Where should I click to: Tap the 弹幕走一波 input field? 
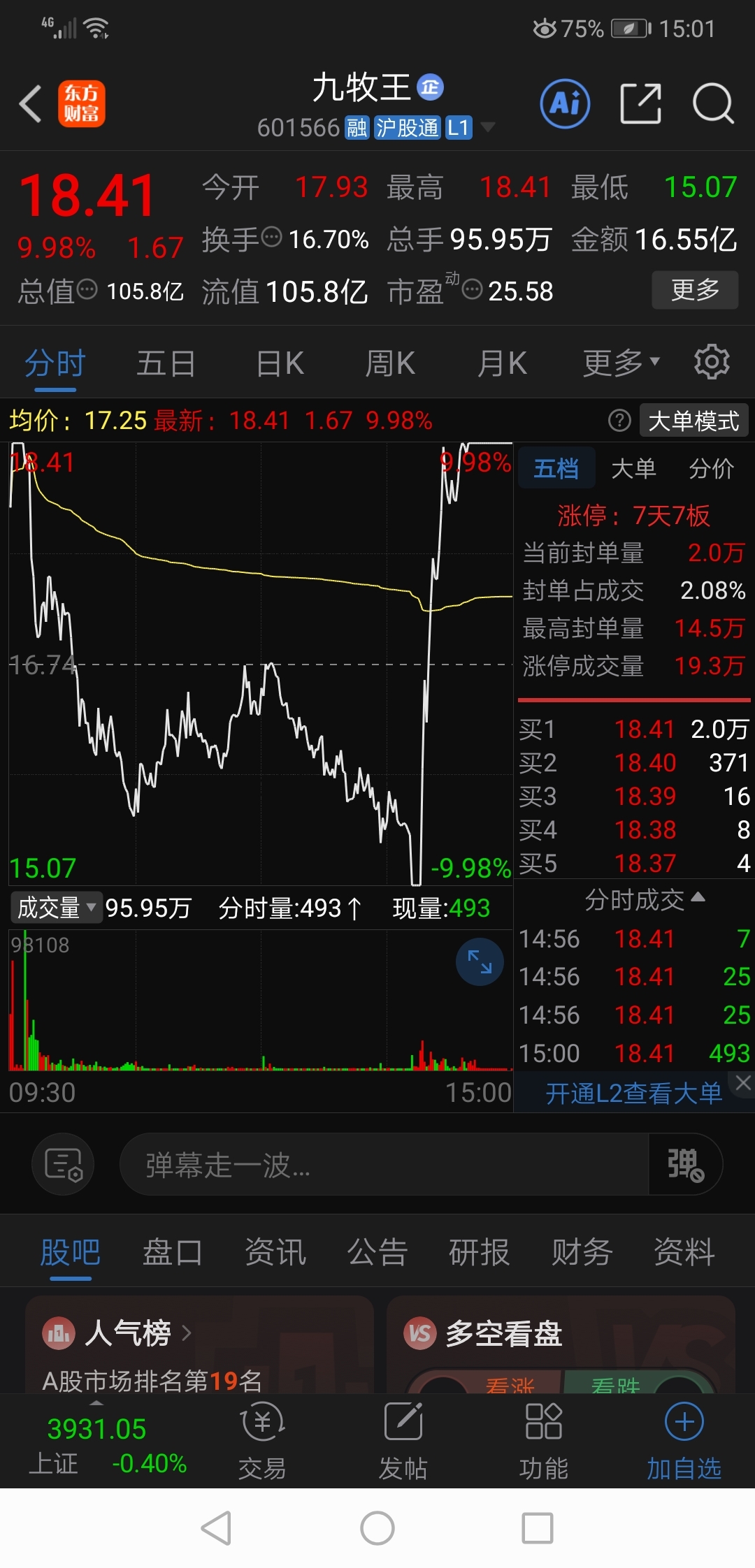[384, 1165]
